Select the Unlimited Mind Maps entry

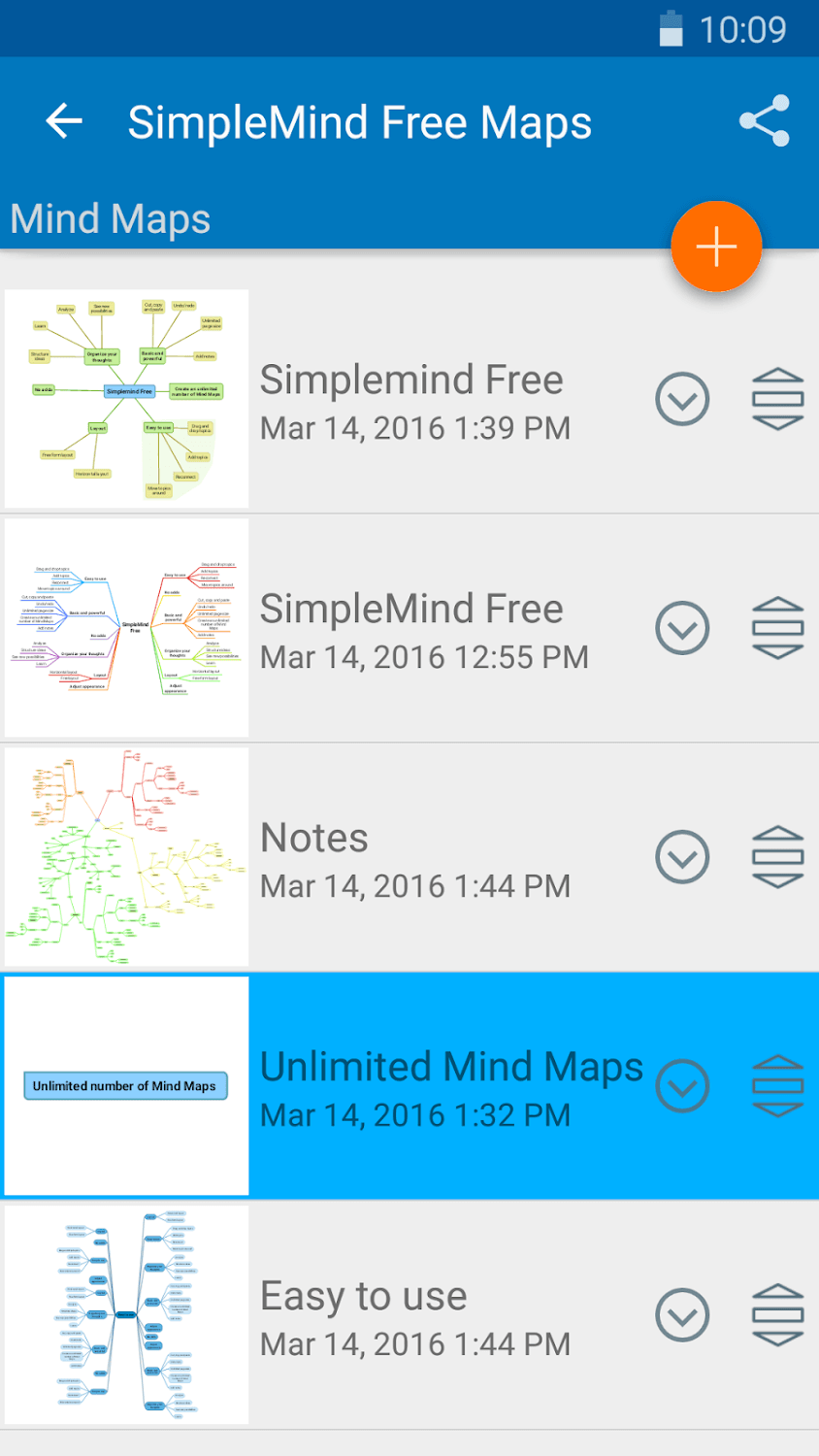coord(450,1087)
